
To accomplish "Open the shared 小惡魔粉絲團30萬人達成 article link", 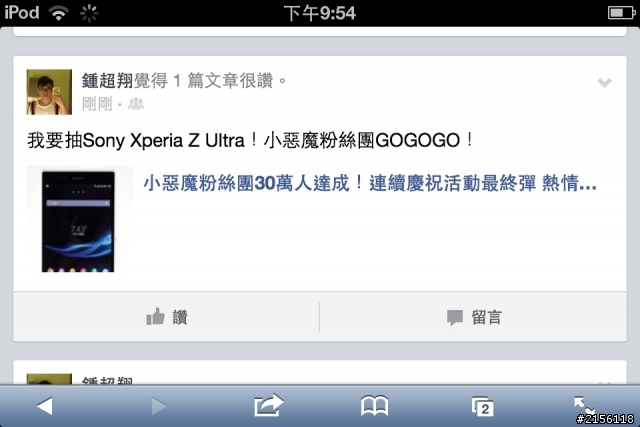I will pyautogui.click(x=370, y=185).
